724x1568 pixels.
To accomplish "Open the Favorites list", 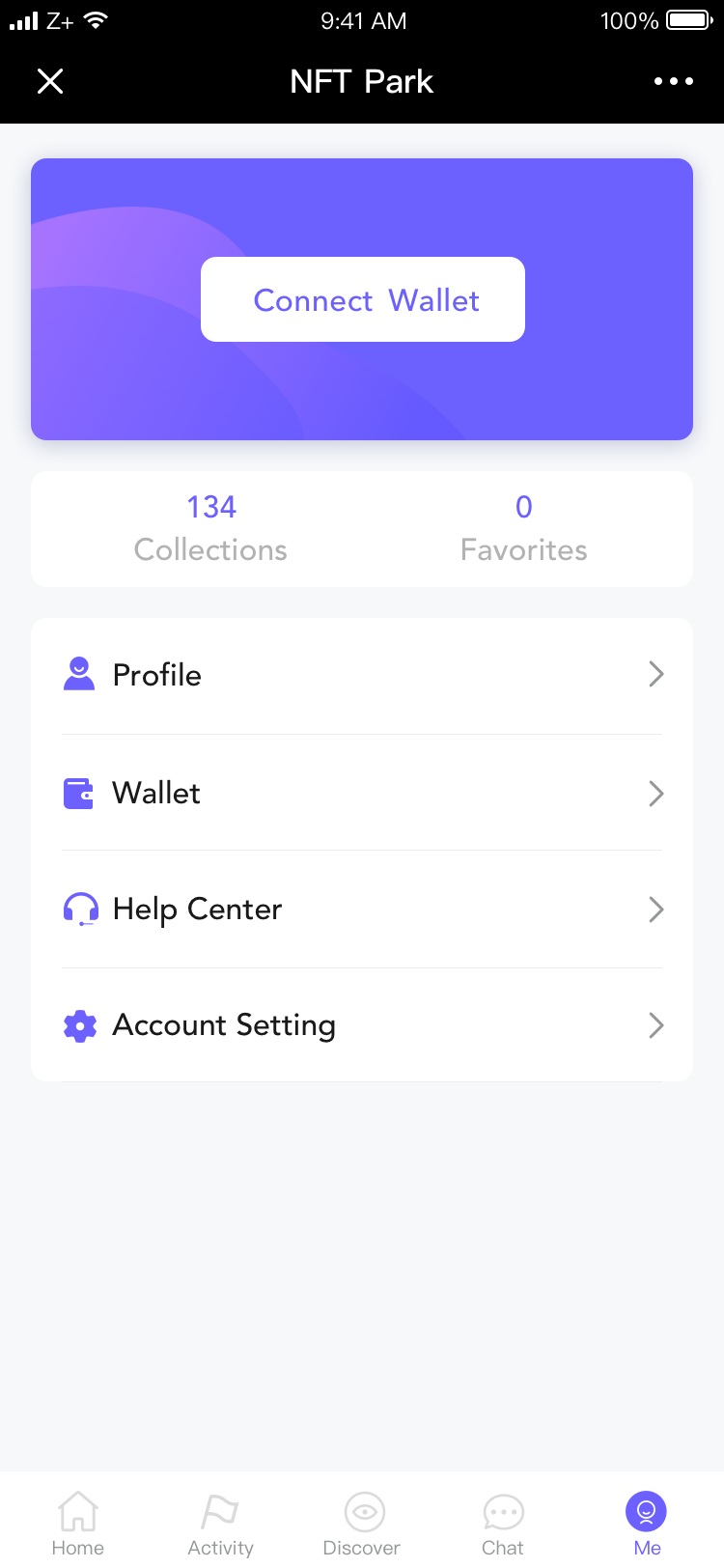I will click(x=523, y=528).
